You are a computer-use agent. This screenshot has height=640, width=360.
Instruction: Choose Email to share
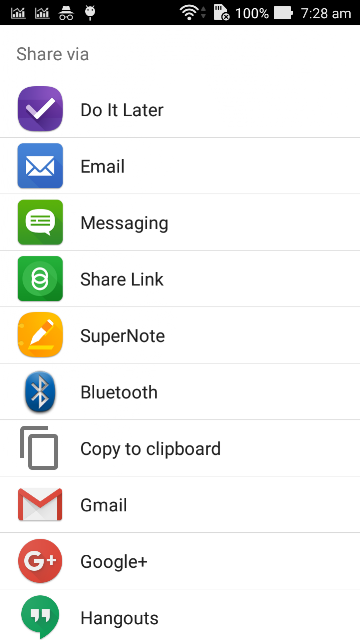(180, 166)
